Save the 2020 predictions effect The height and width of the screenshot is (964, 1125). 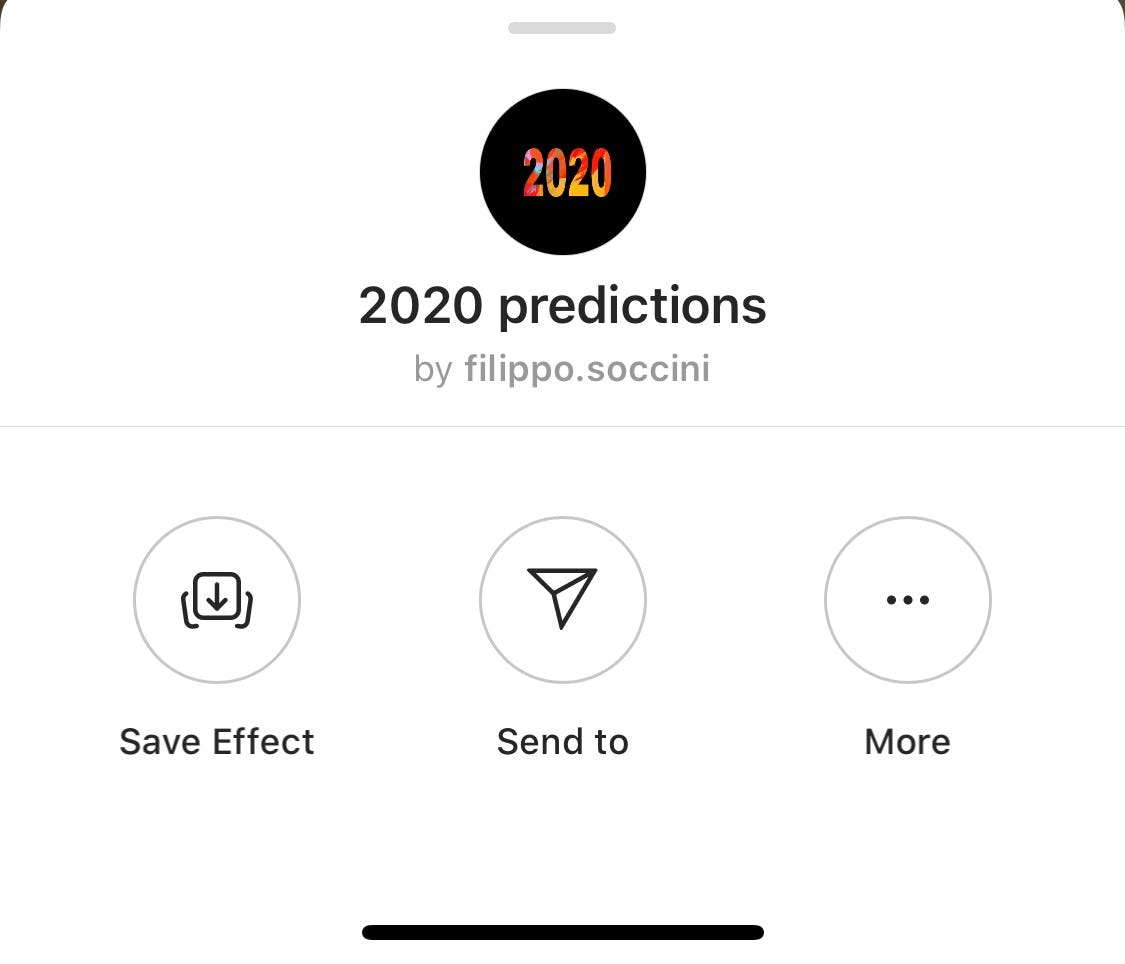[217, 600]
